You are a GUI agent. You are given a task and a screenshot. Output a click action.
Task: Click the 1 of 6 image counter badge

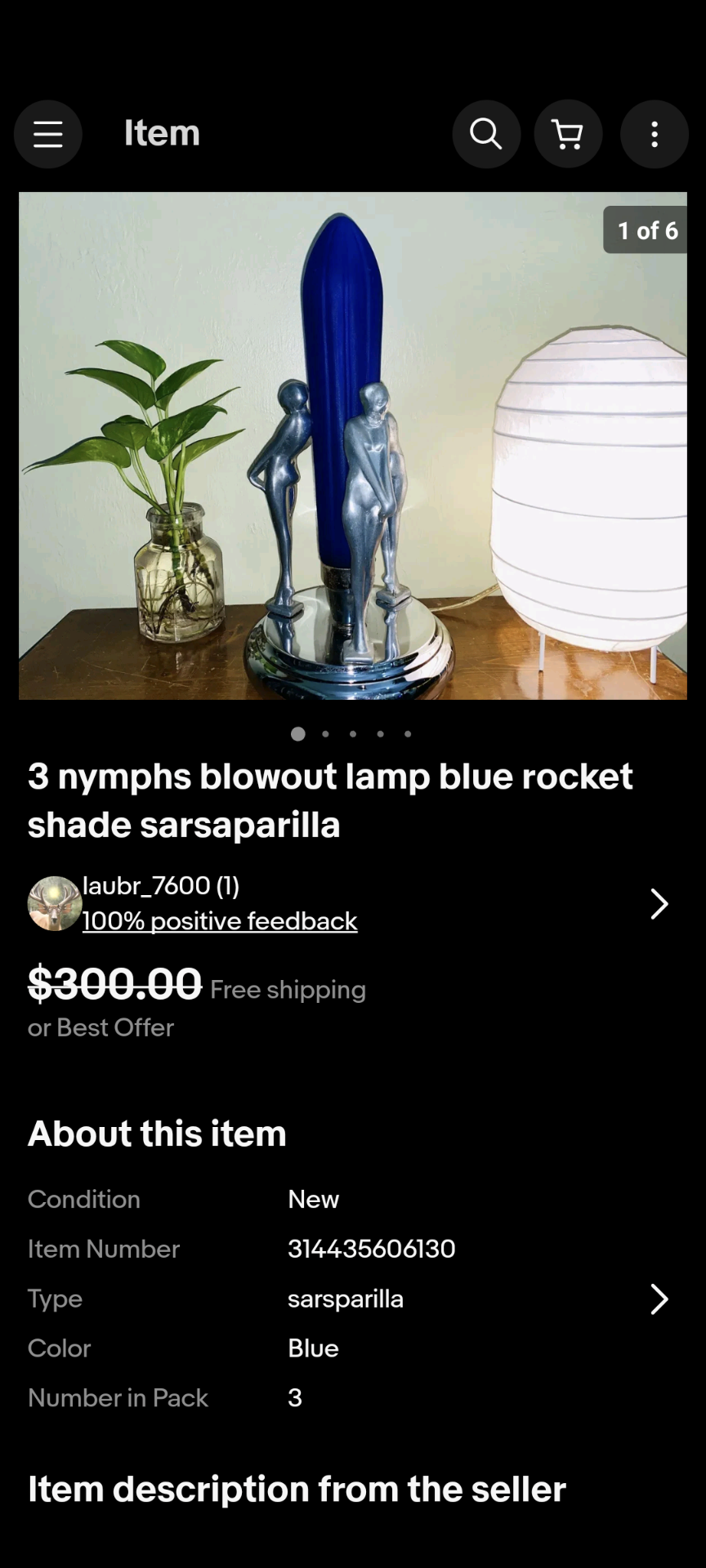pos(645,231)
